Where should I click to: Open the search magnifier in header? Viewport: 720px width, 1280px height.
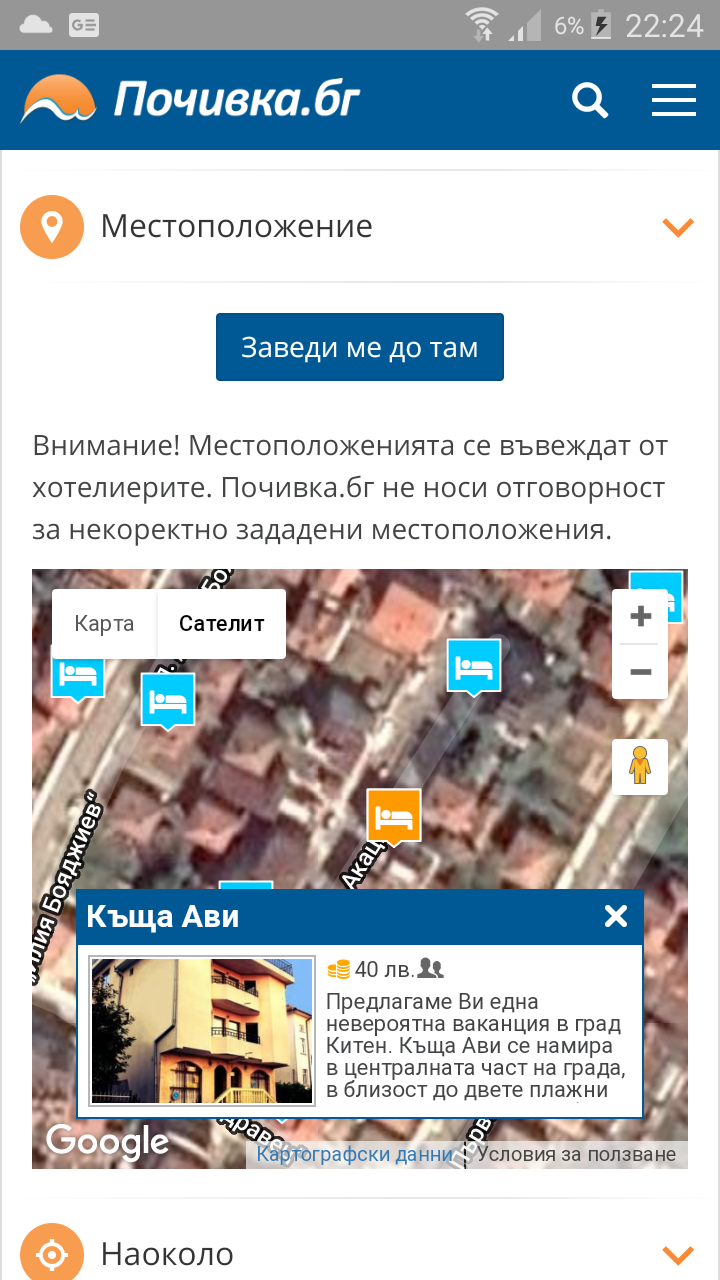click(590, 100)
